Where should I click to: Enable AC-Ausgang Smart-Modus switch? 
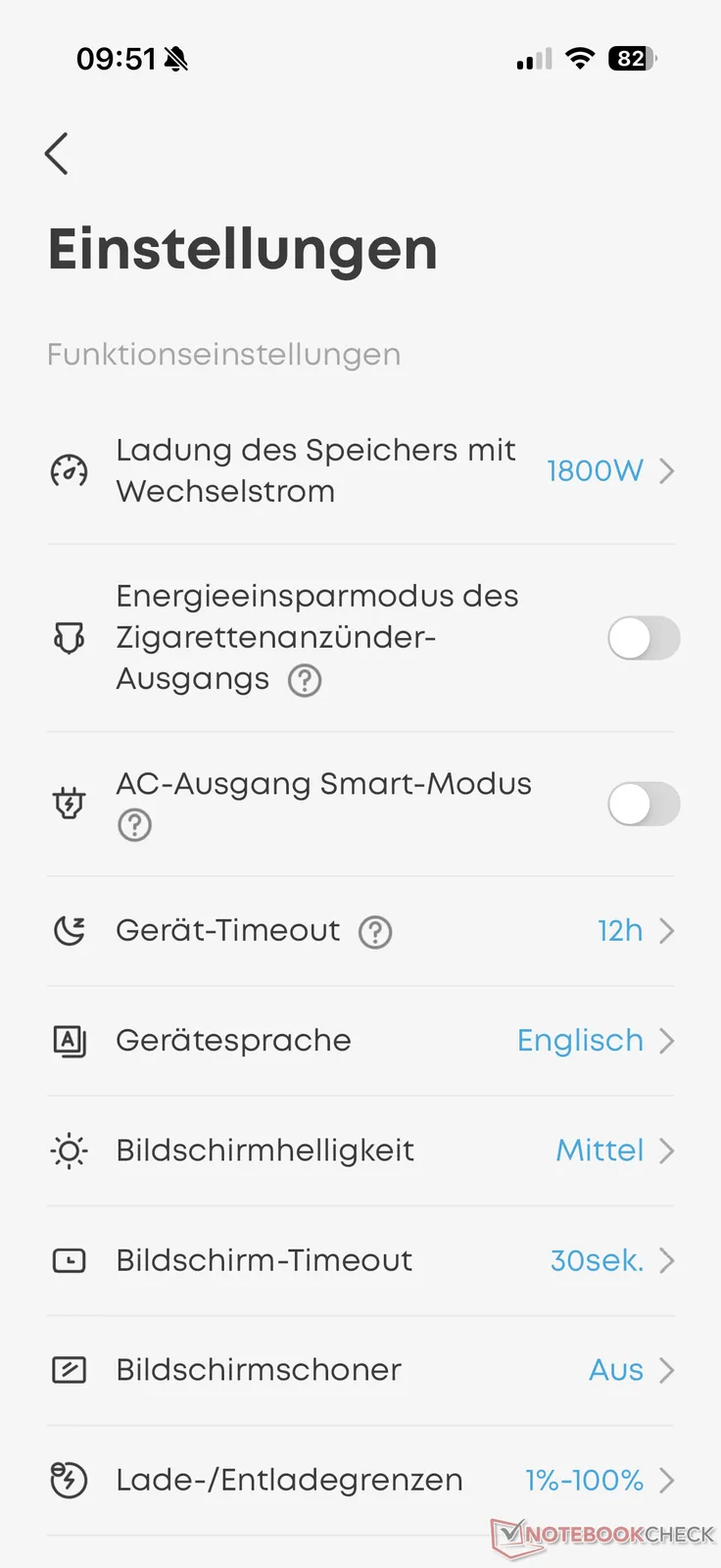pos(643,805)
